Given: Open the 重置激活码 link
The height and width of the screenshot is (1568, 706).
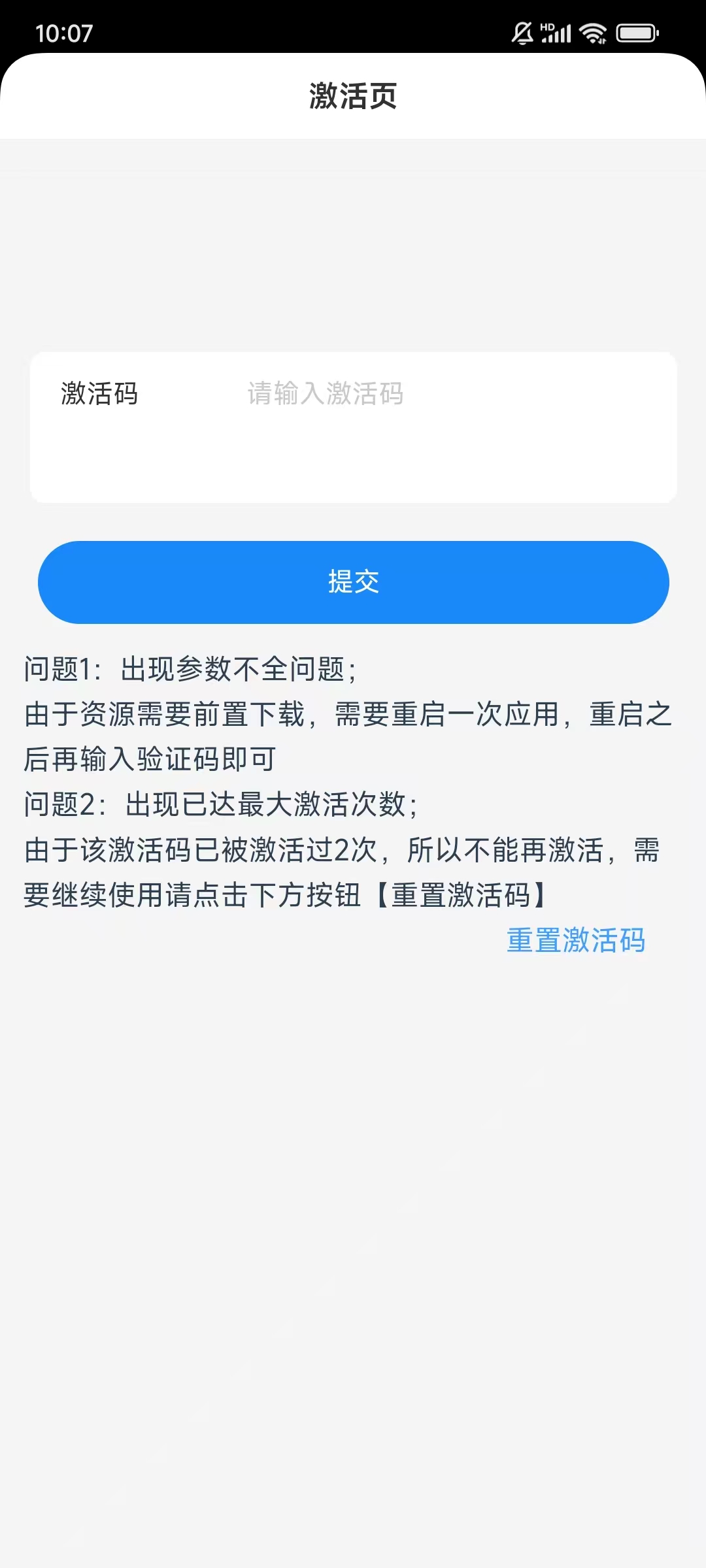Looking at the screenshot, I should point(576,941).
